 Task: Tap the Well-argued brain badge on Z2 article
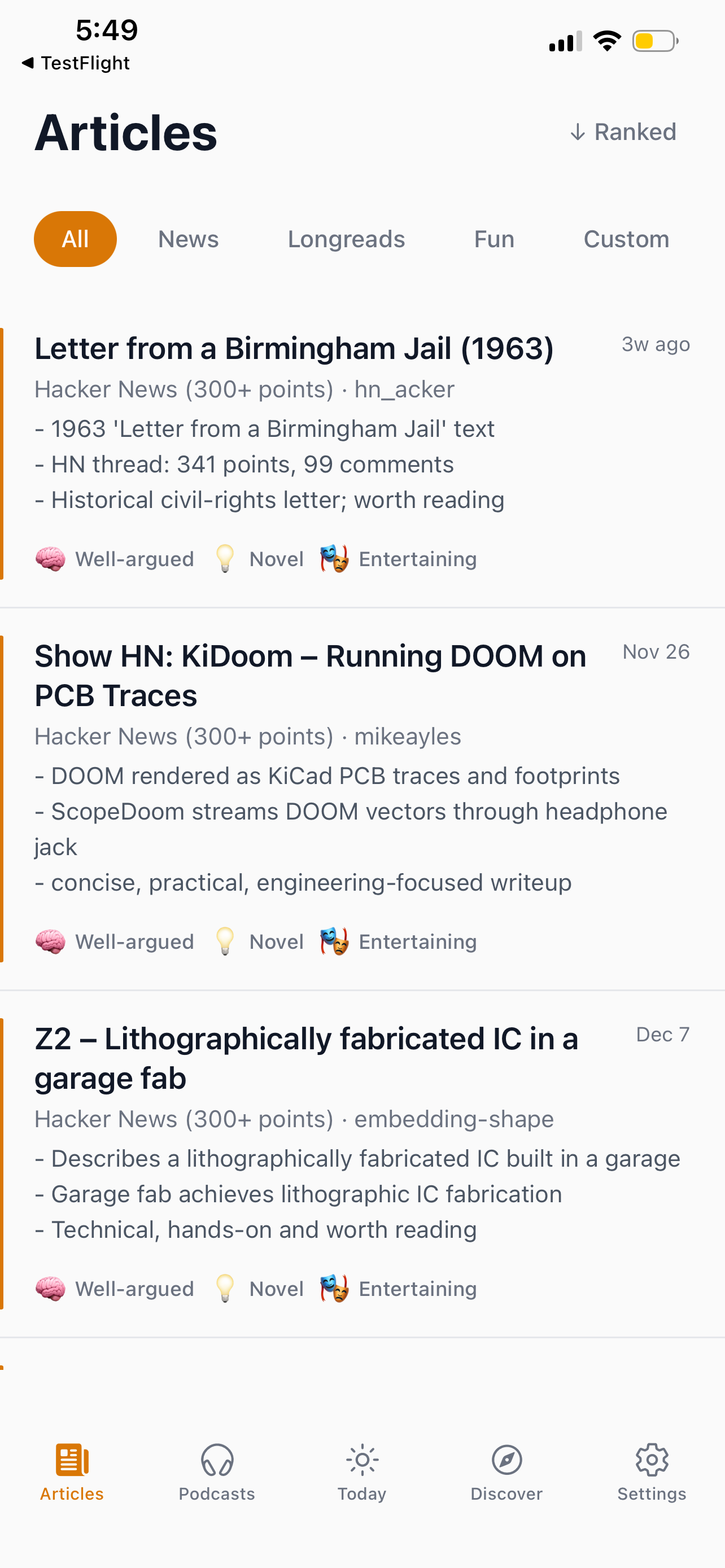point(51,1289)
